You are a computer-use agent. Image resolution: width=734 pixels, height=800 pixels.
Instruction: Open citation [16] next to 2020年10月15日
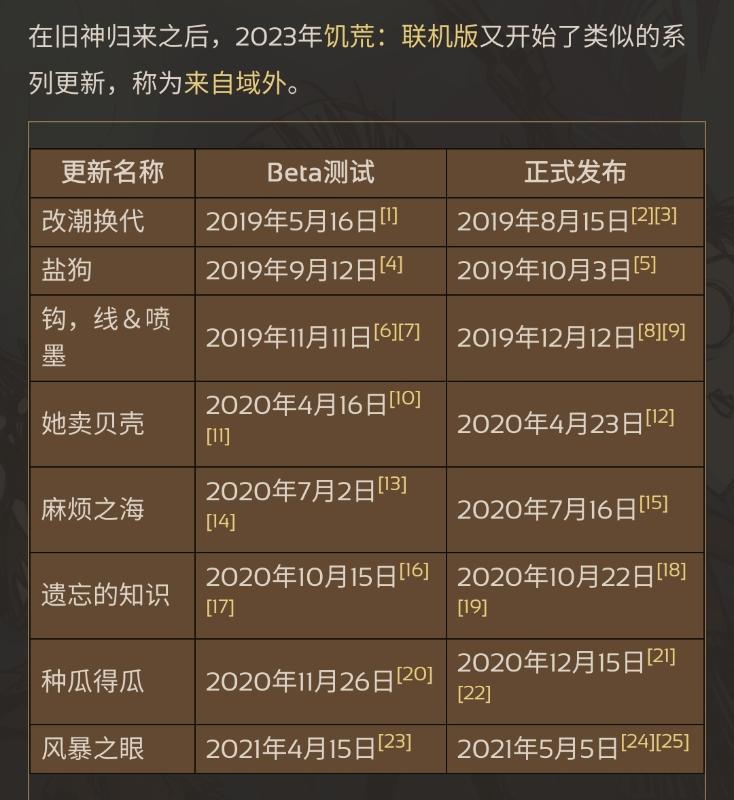[x=414, y=570]
